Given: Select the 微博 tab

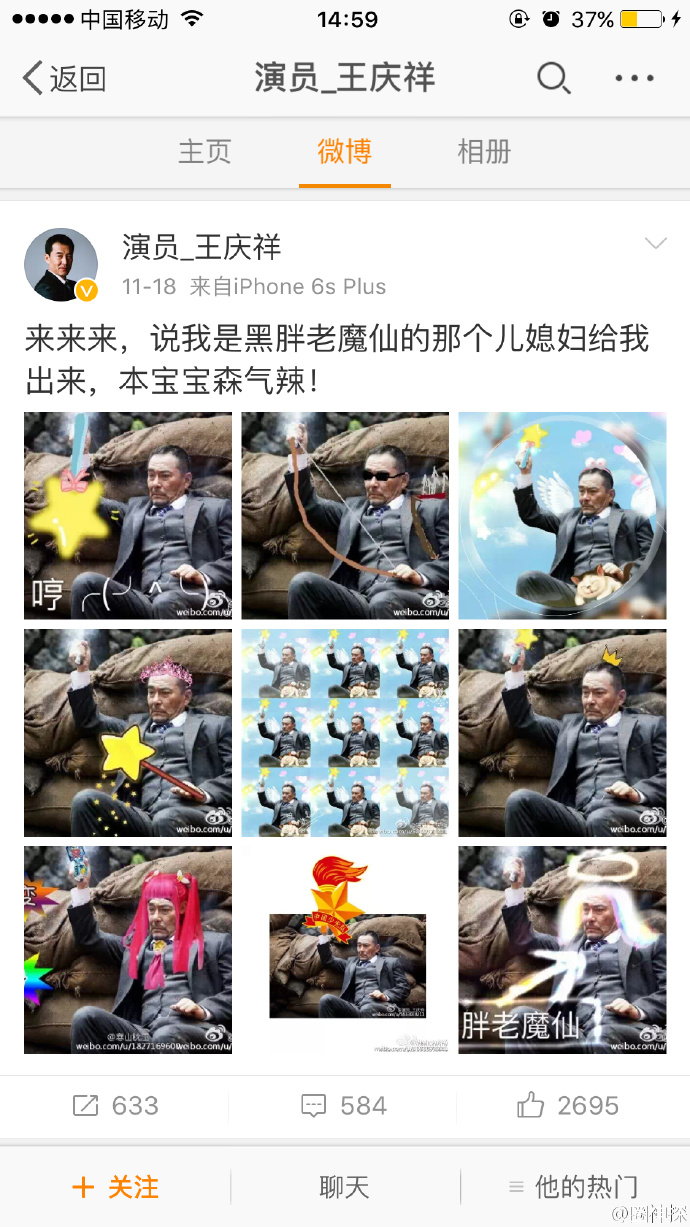Looking at the screenshot, I should click(344, 152).
